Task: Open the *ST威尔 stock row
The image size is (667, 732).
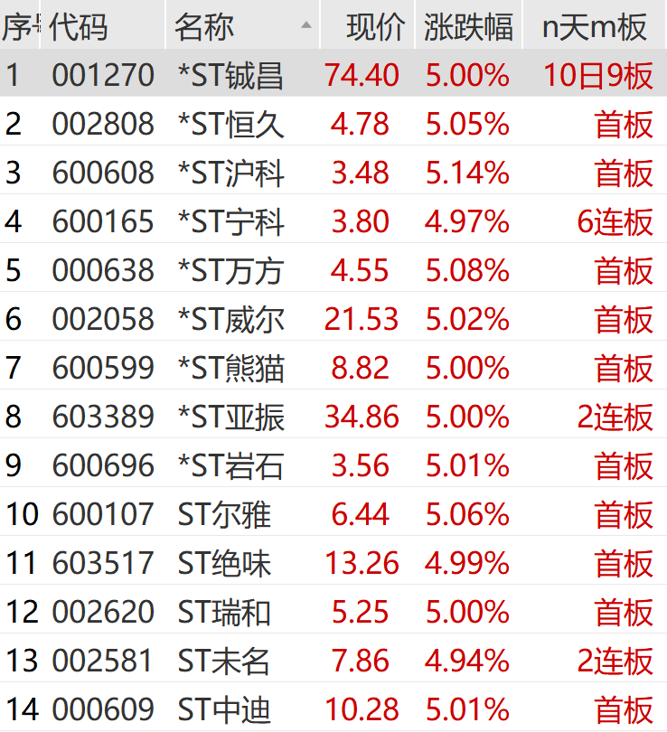Action: coord(231,319)
